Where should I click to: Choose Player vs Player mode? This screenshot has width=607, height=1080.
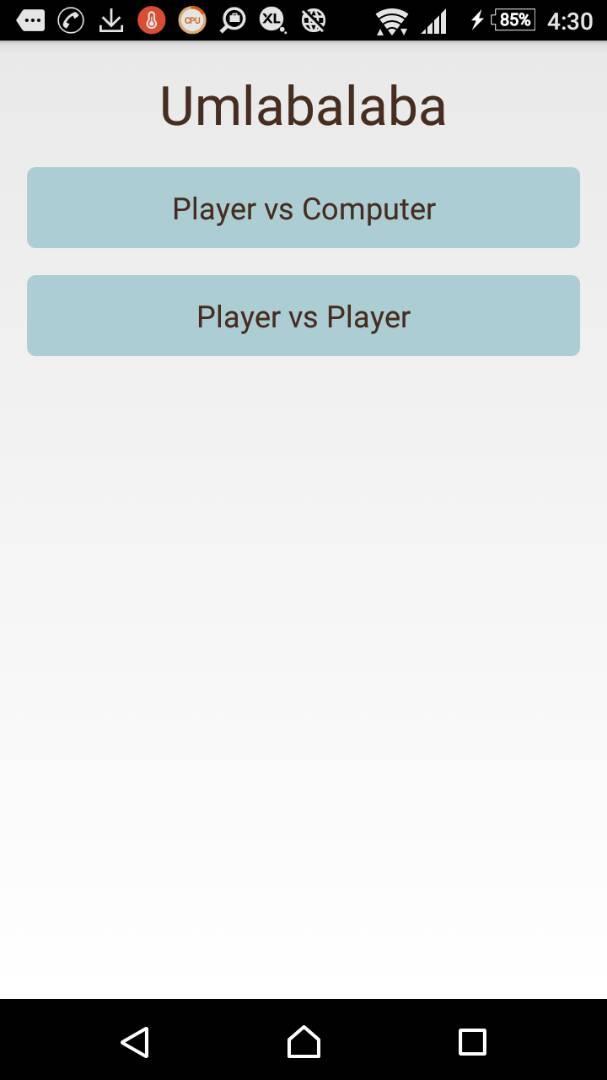coord(303,316)
